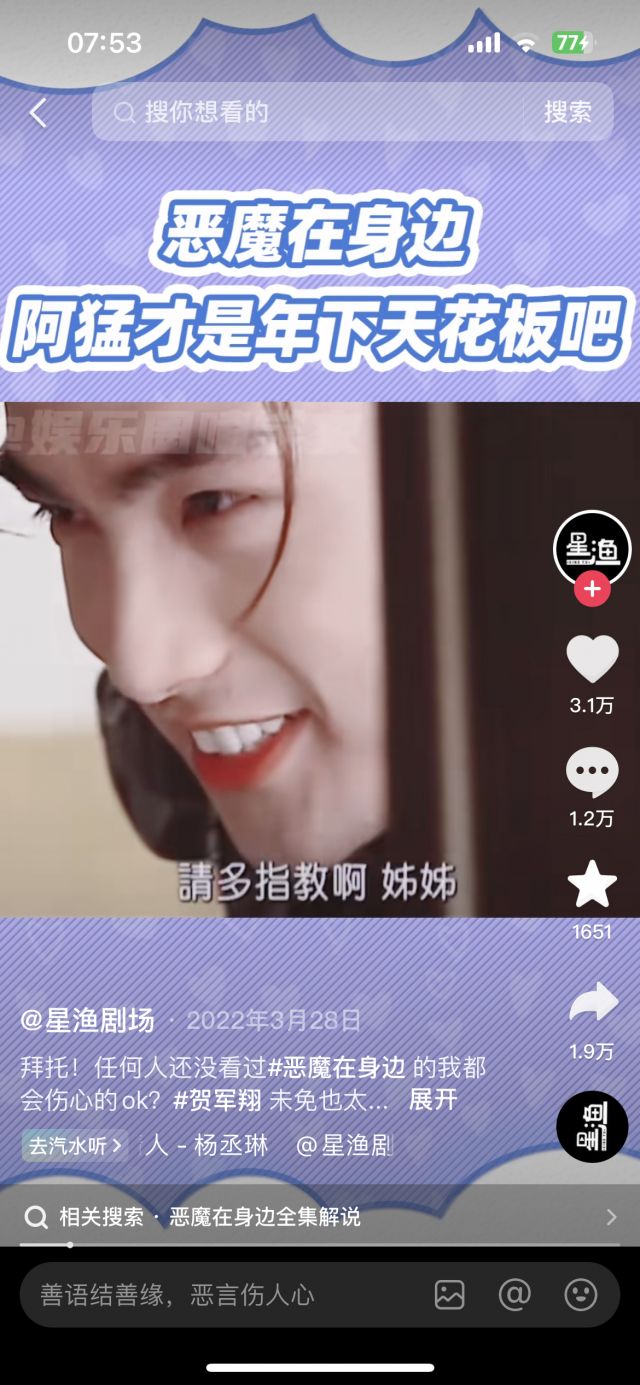Open the #贺军翔 hashtag
Viewport: 640px width, 1385px height.
coord(217,1100)
